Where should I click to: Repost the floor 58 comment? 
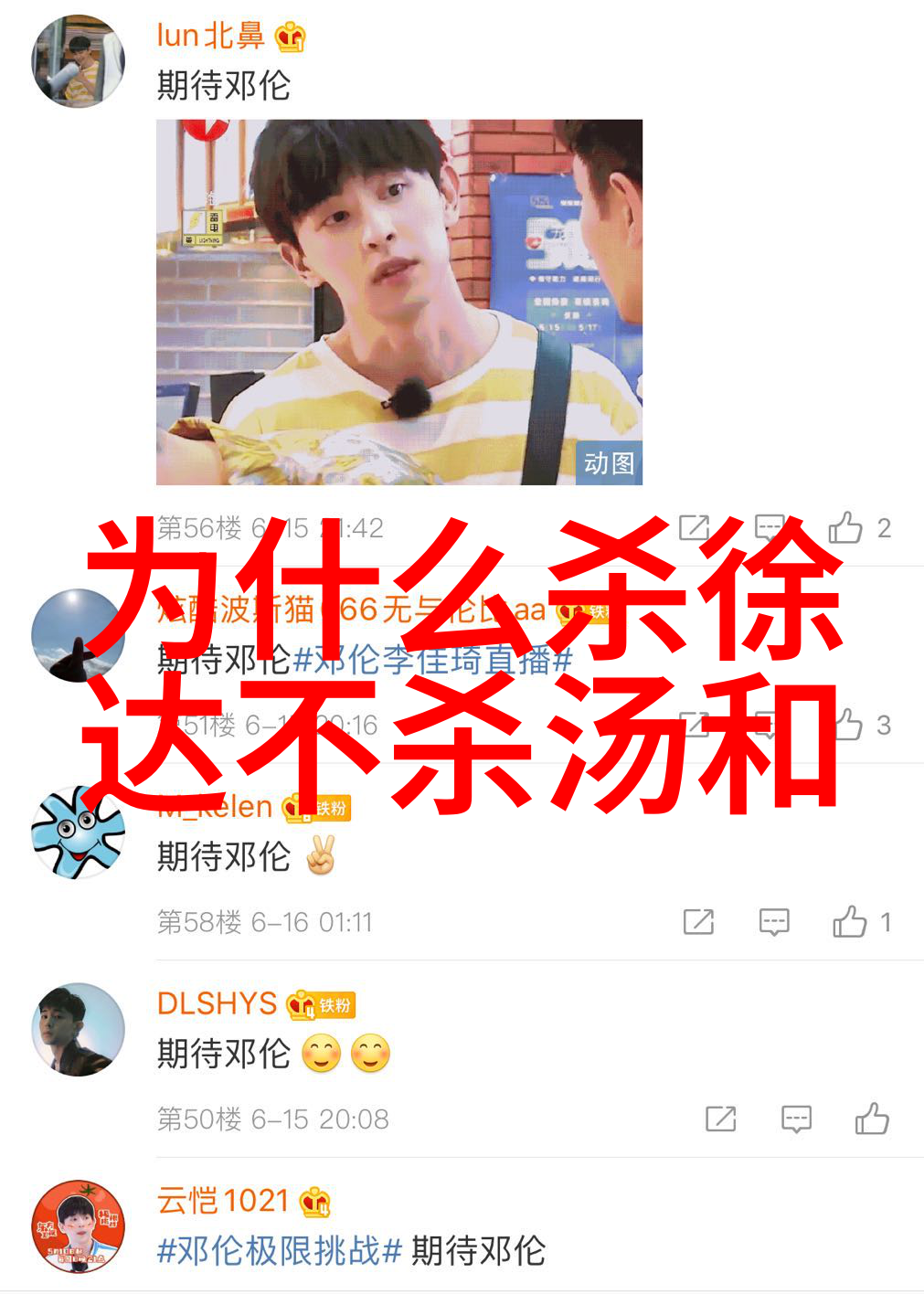698,922
